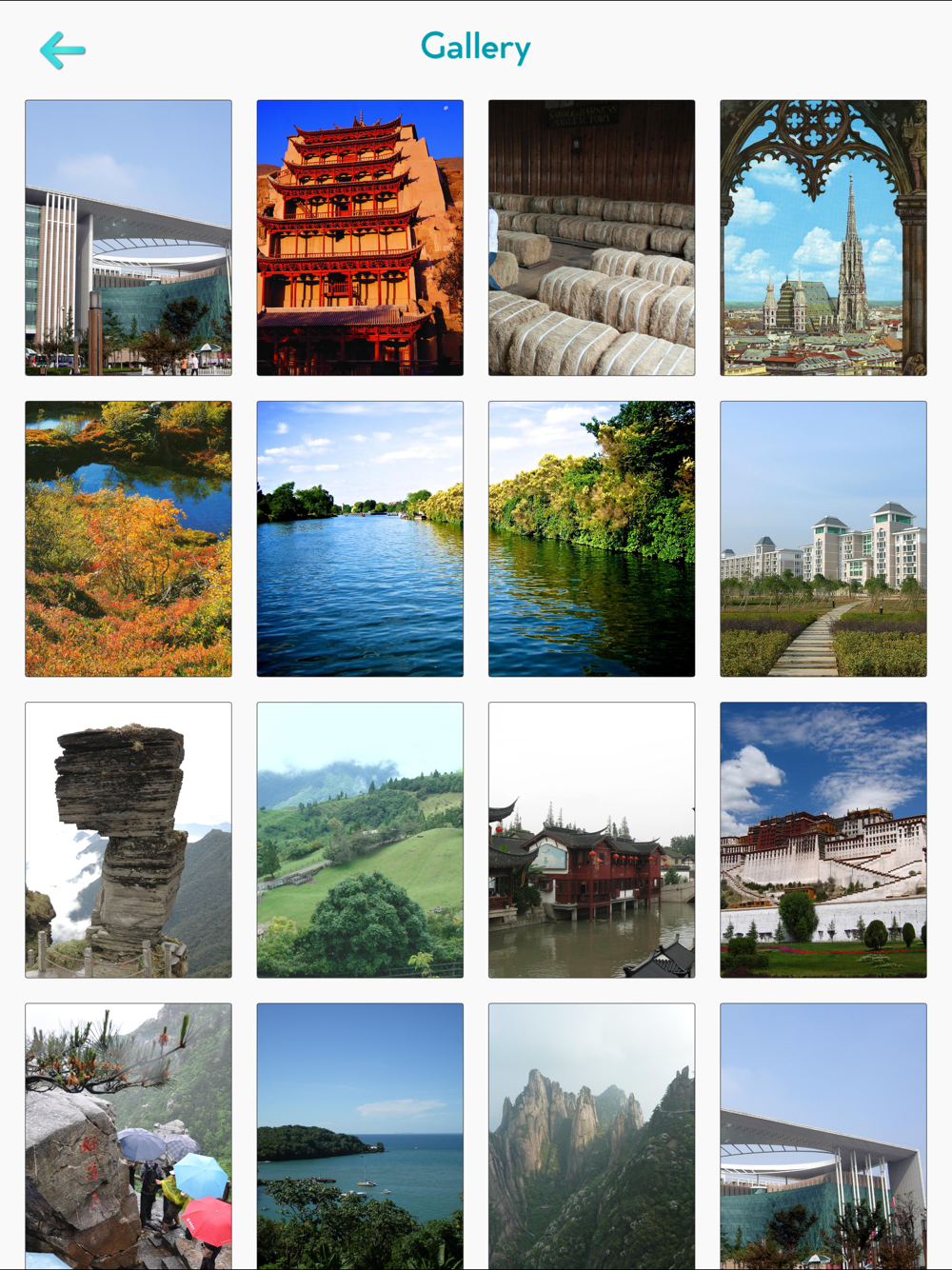Viewport: 952px width, 1270px height.
Task: Open the red multi-tiered pagoda photo
Action: coord(360,238)
